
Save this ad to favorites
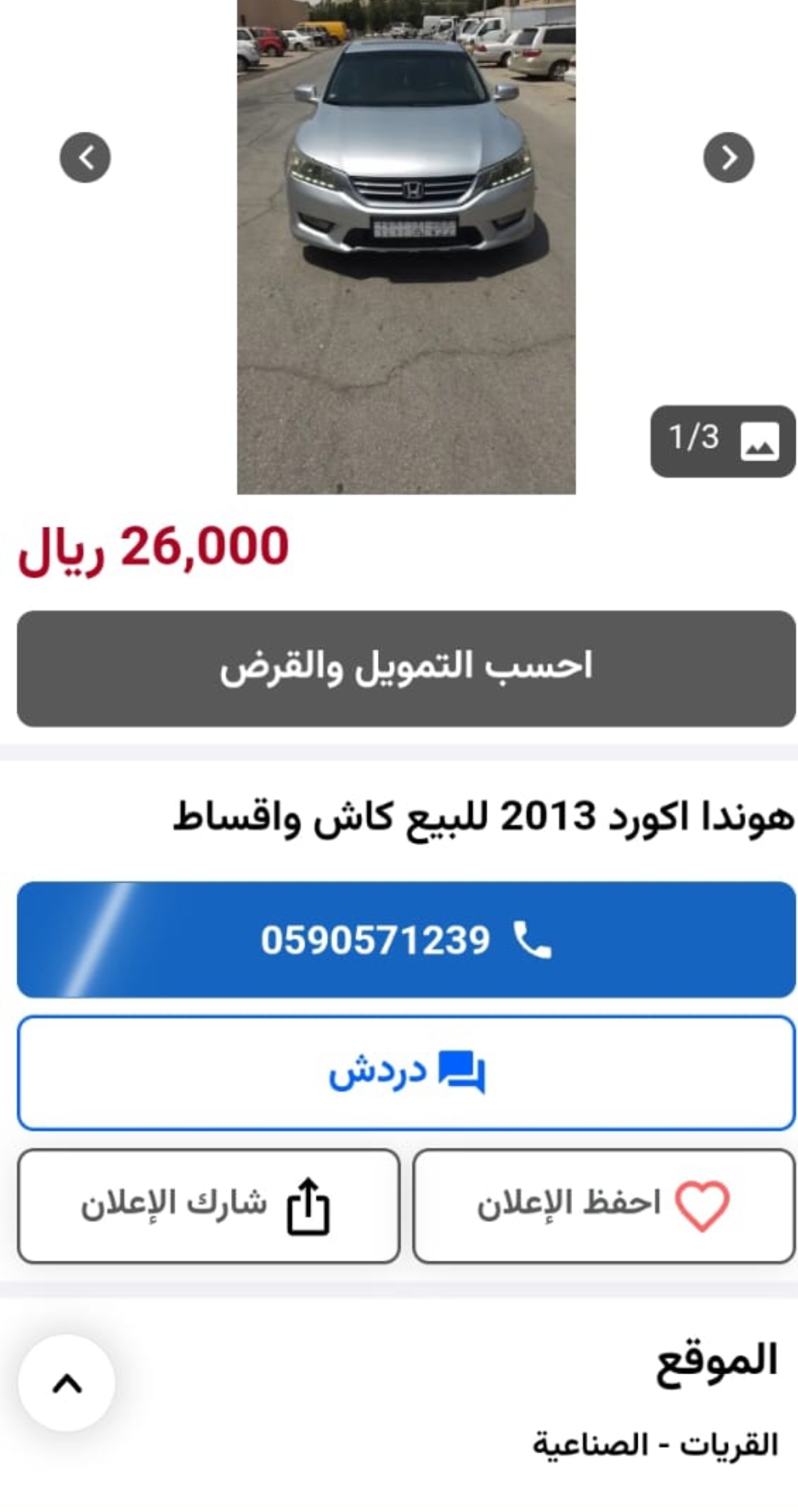pos(604,1206)
